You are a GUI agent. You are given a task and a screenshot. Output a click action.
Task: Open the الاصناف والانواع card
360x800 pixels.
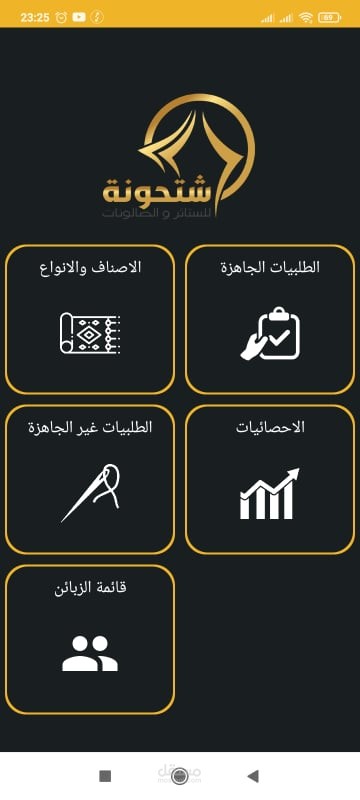coord(90,319)
